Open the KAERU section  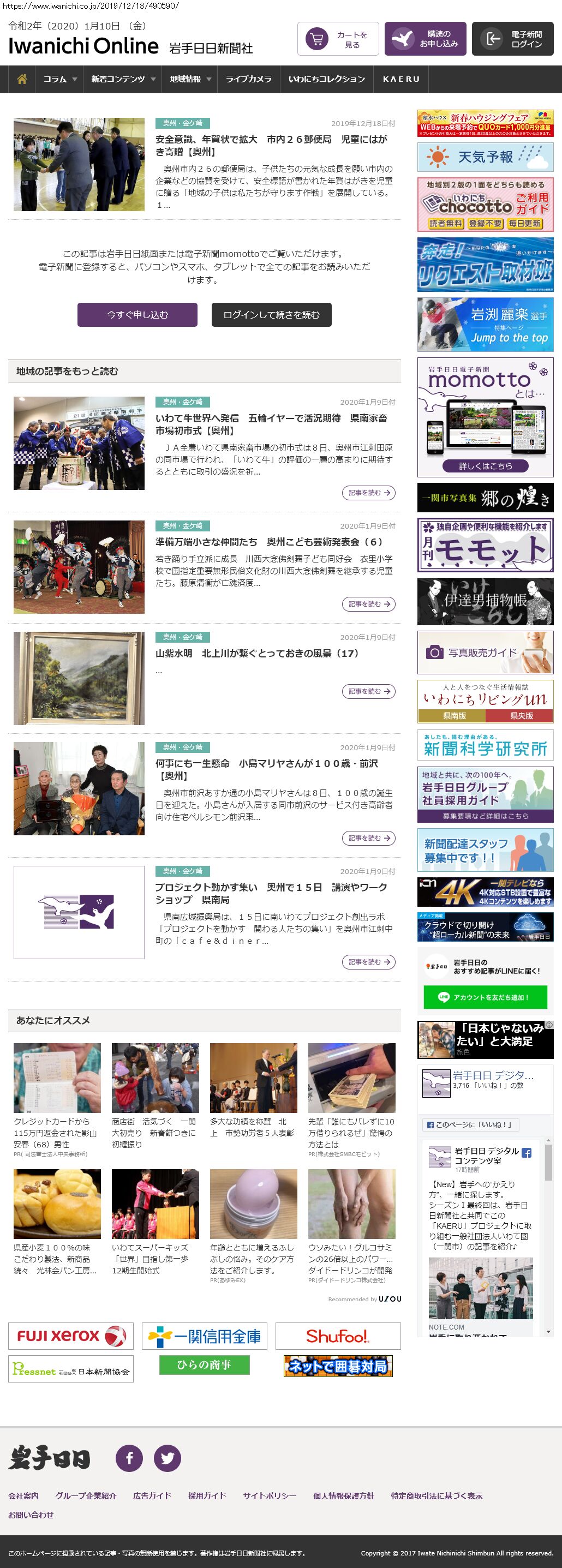click(x=401, y=79)
